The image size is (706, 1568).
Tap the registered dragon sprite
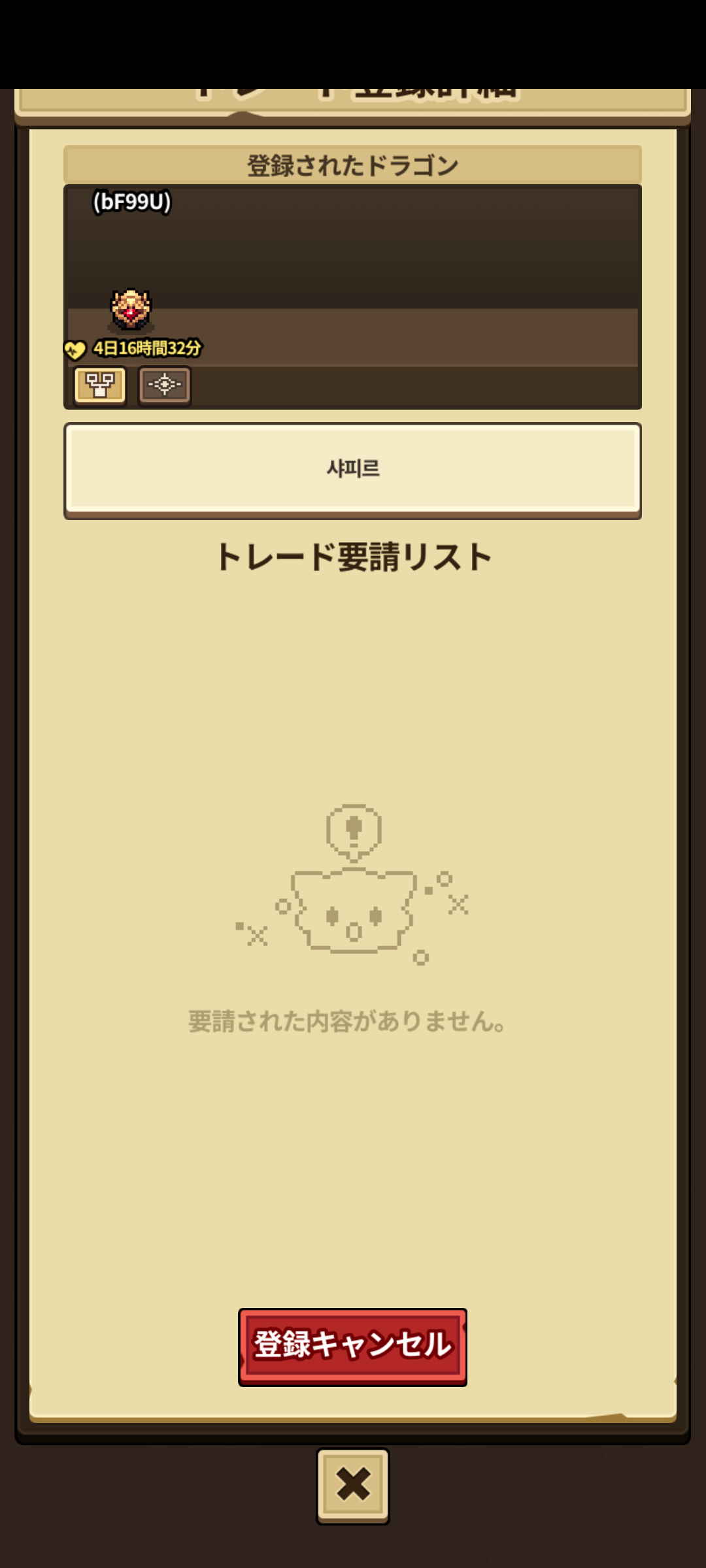(x=131, y=310)
